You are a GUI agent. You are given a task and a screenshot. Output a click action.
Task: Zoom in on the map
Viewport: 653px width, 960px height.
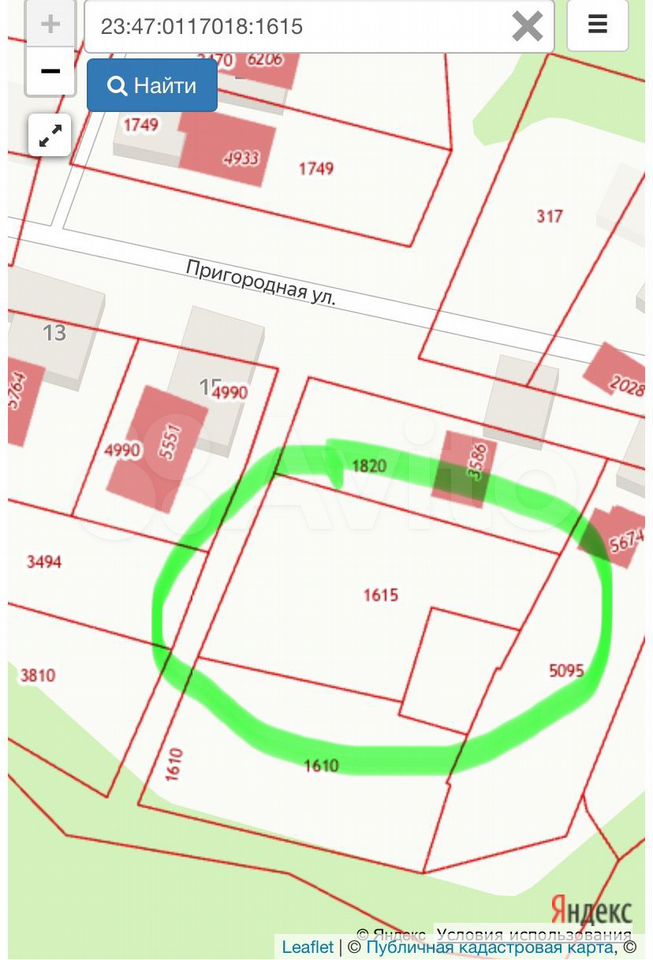pyautogui.click(x=50, y=24)
